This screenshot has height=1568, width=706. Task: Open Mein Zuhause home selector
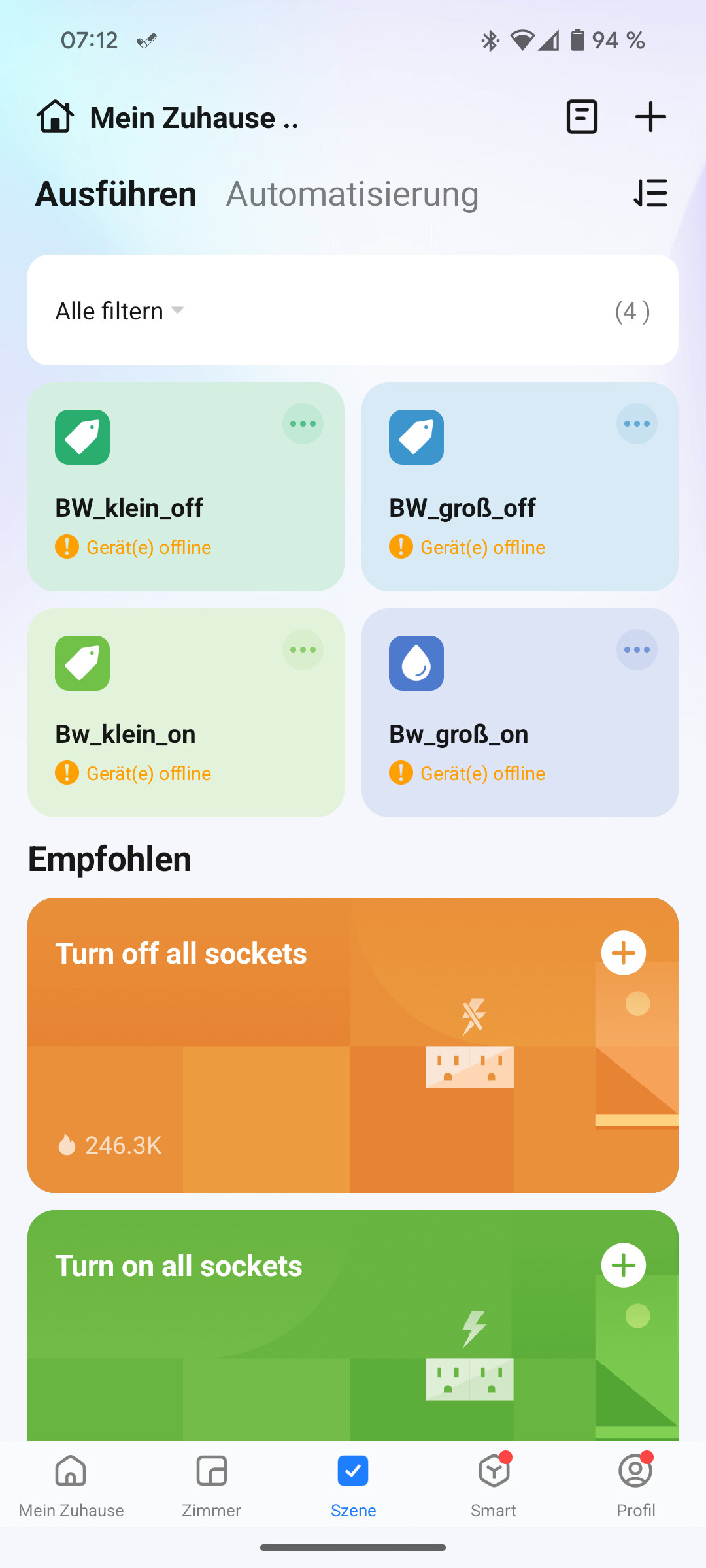point(168,118)
